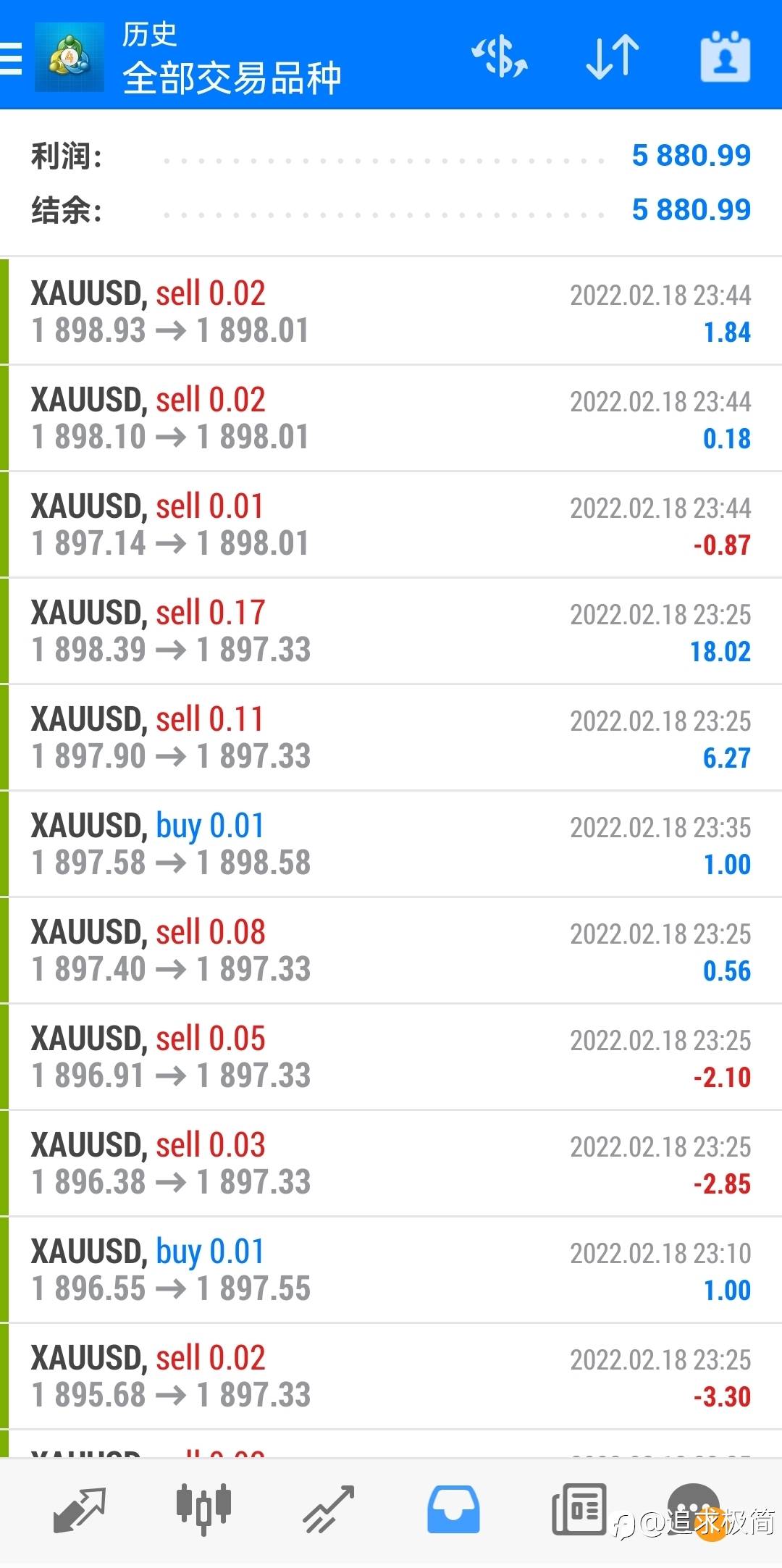
Task: Switch to the candlestick Chart tab
Action: [203, 1509]
